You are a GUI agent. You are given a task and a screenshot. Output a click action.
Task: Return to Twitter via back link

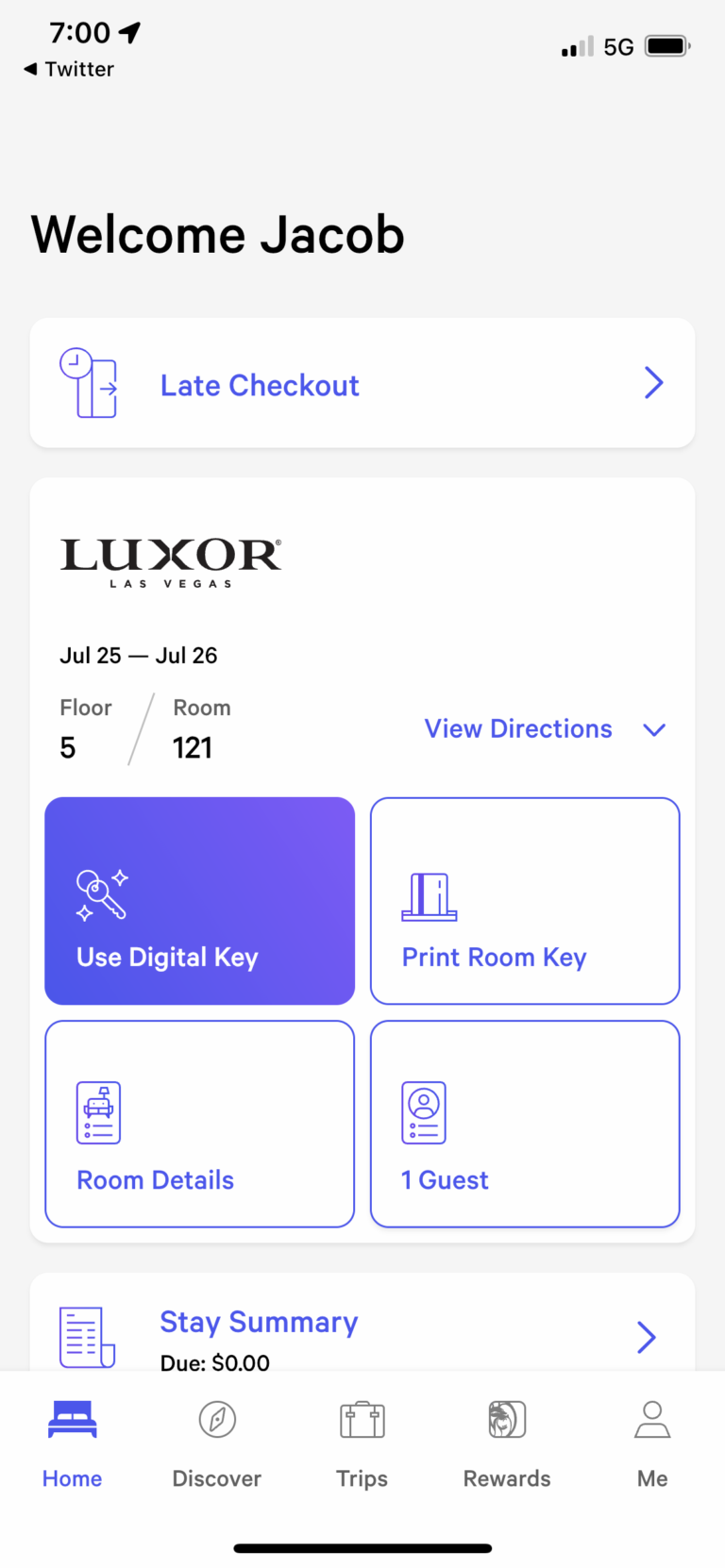[67, 68]
